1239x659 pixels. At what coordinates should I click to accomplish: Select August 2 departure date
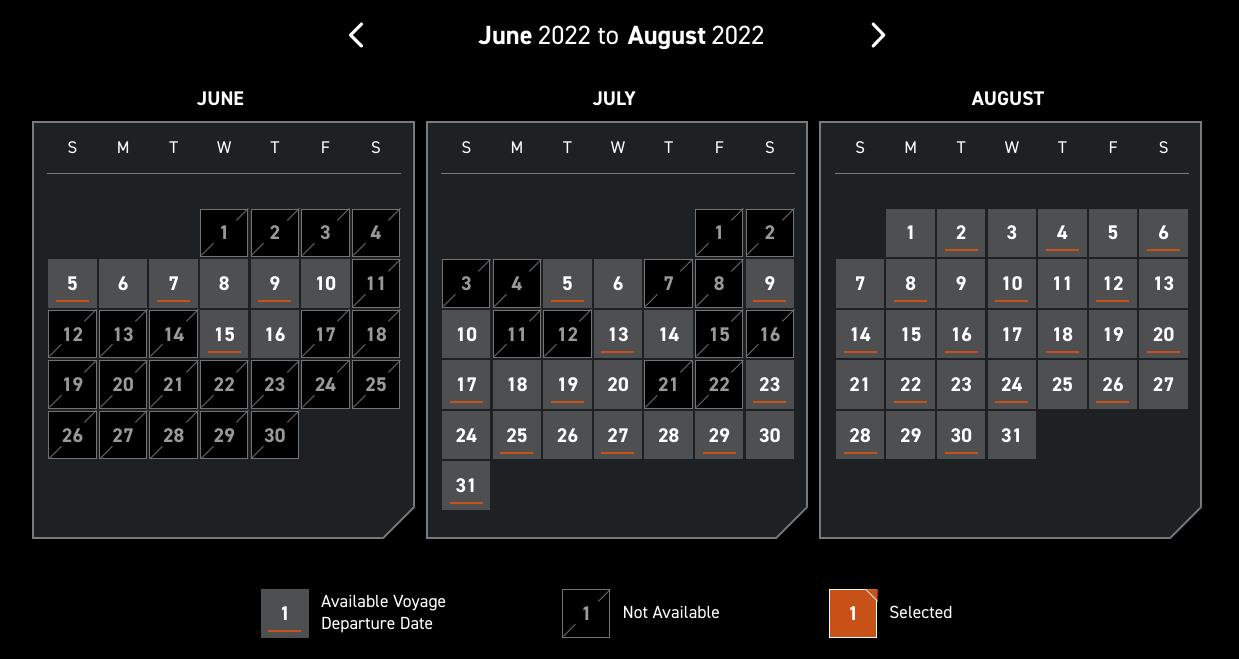click(x=961, y=233)
